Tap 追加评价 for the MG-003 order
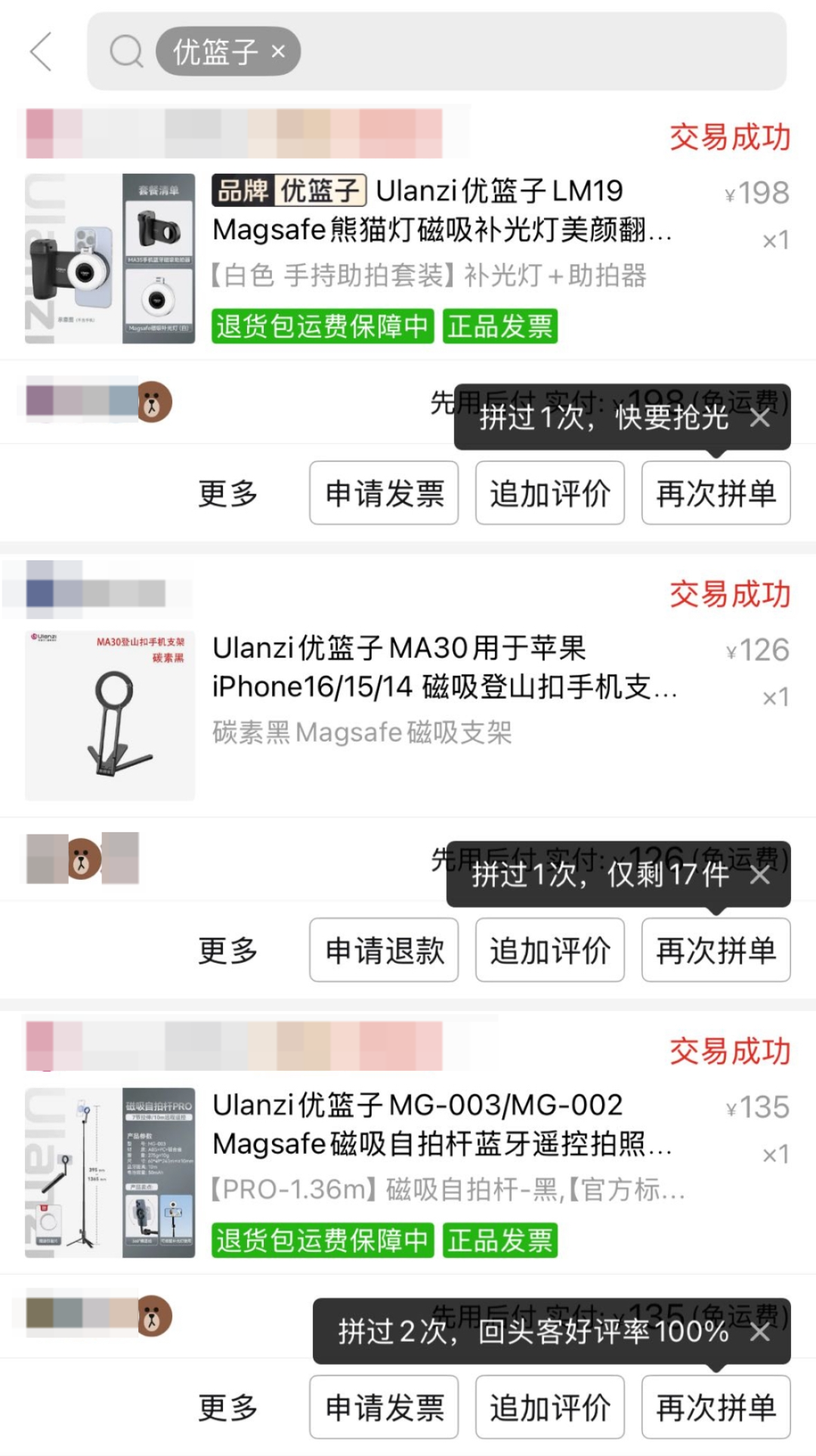This screenshot has width=816, height=1456. (549, 1407)
